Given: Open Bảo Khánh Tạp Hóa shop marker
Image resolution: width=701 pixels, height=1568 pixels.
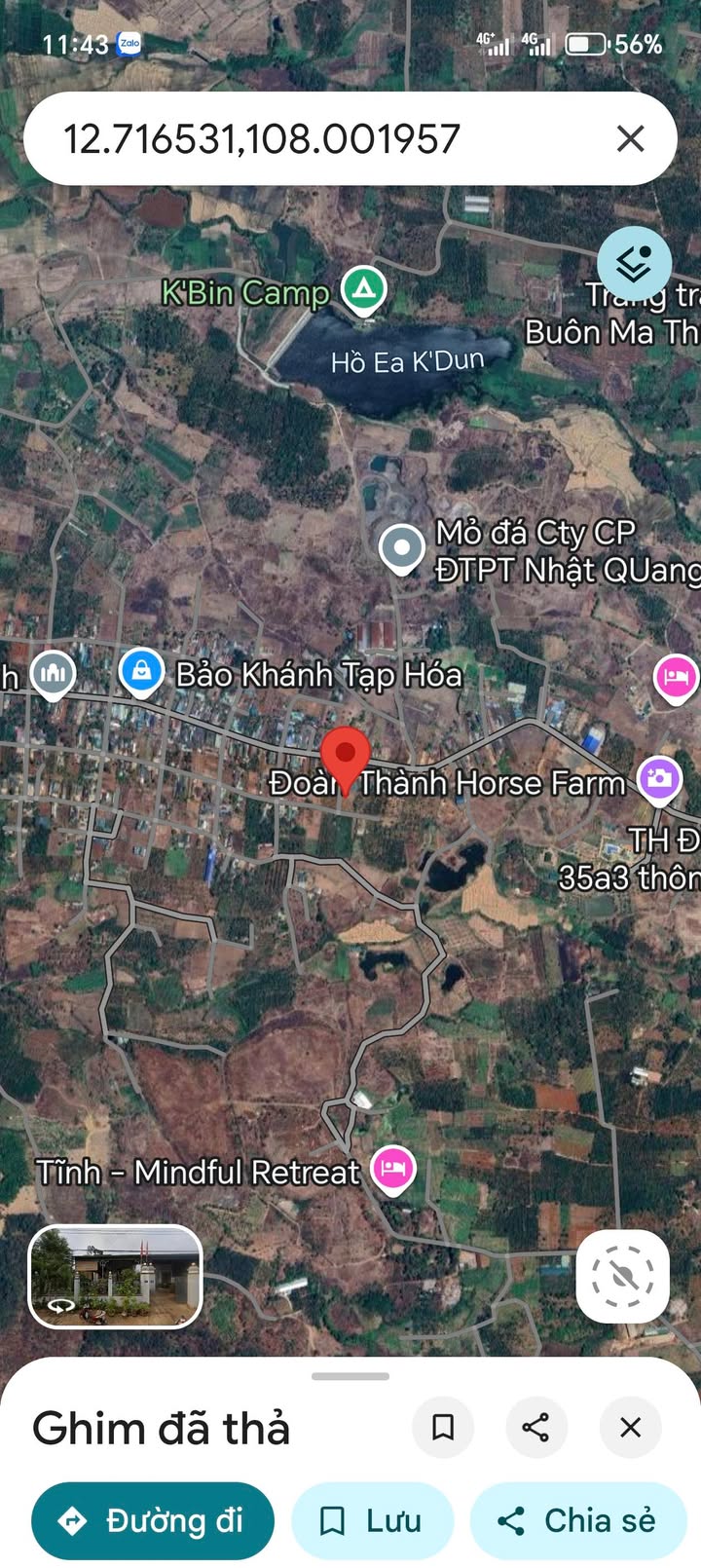Looking at the screenshot, I should point(141,674).
